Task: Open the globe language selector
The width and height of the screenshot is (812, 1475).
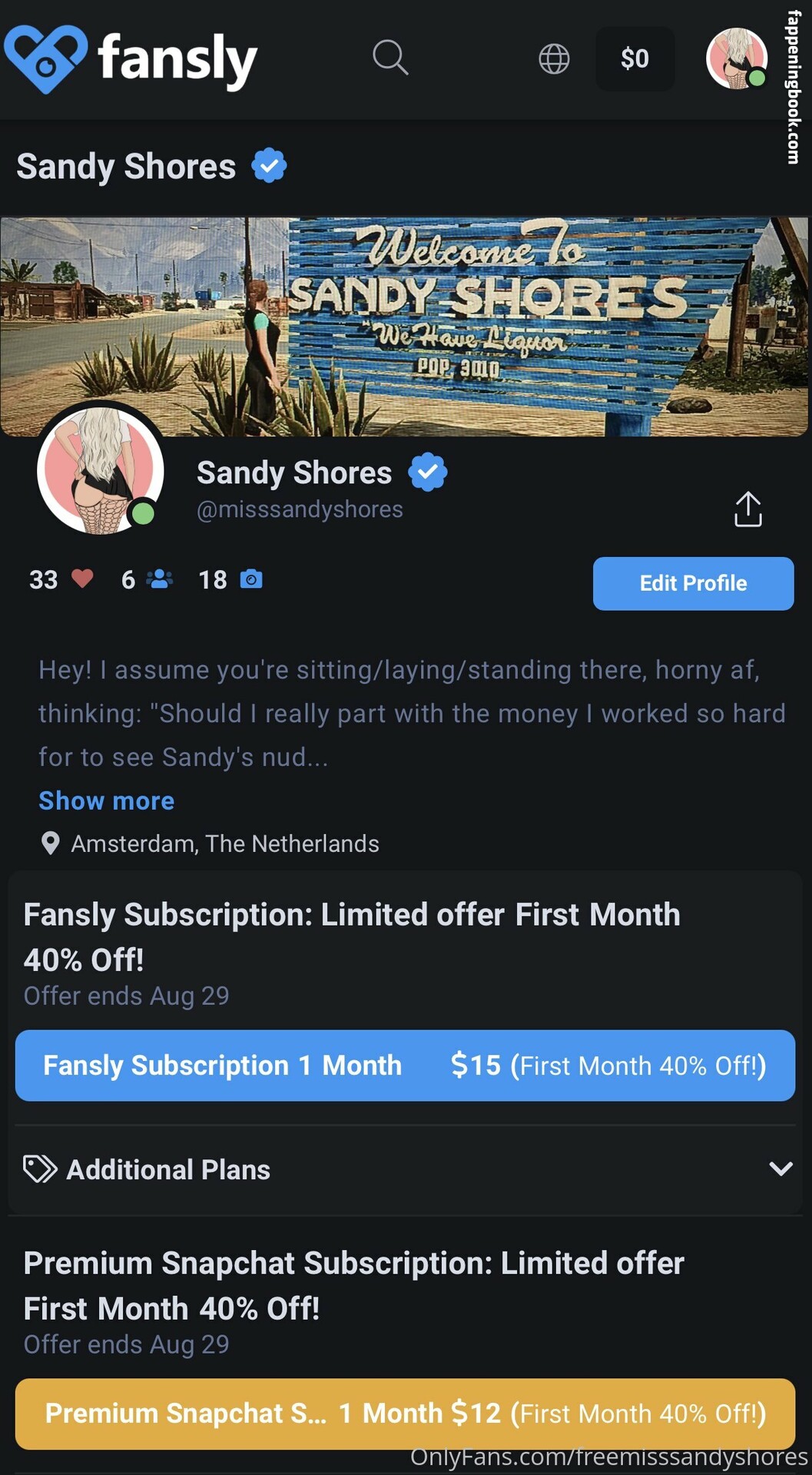Action: (554, 58)
